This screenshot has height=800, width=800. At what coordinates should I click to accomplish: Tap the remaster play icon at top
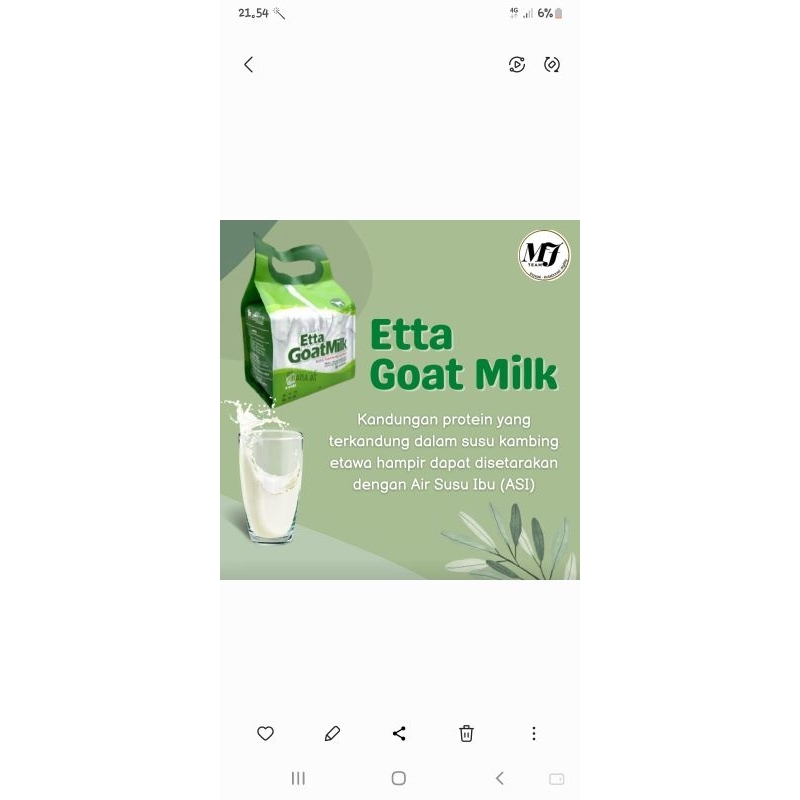[x=517, y=65]
